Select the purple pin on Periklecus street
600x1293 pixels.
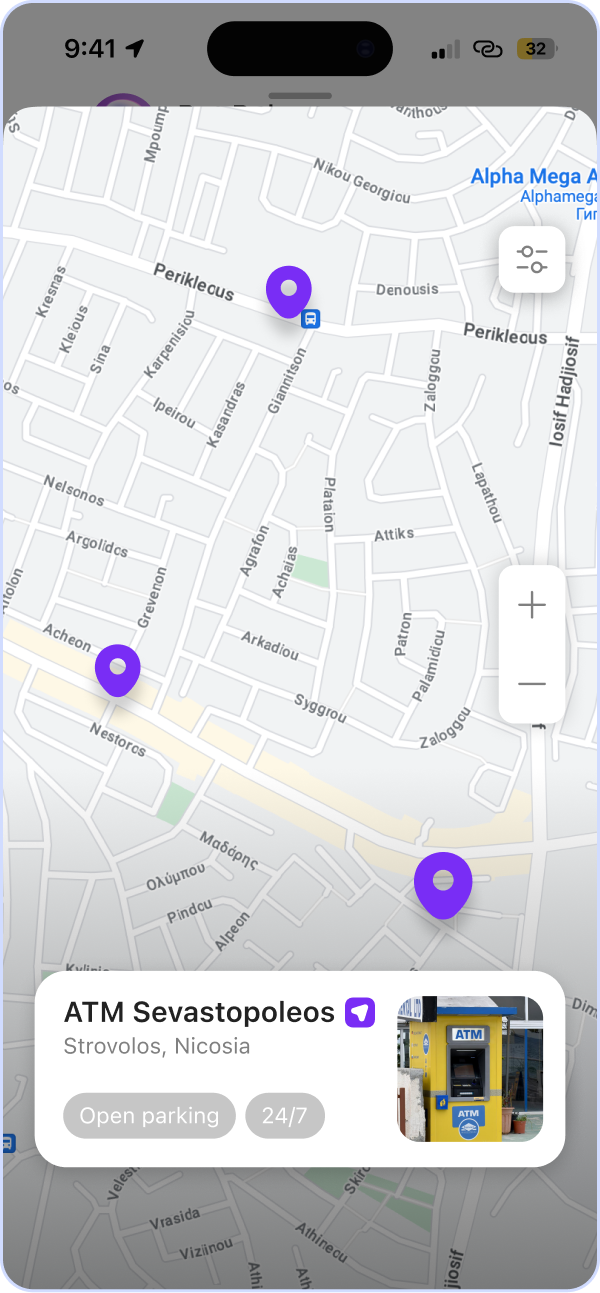(x=289, y=291)
